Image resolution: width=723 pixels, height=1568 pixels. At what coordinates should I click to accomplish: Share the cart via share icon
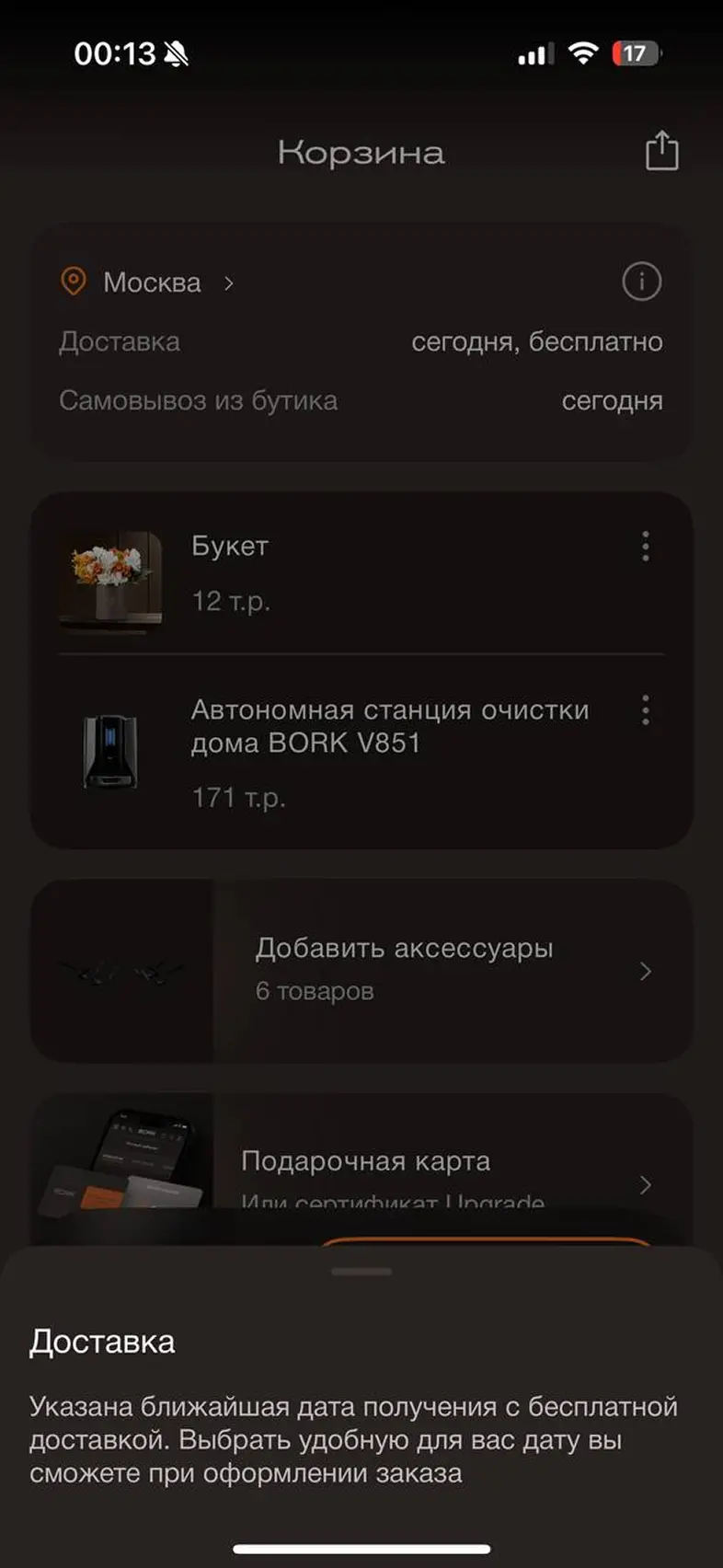[x=660, y=151]
